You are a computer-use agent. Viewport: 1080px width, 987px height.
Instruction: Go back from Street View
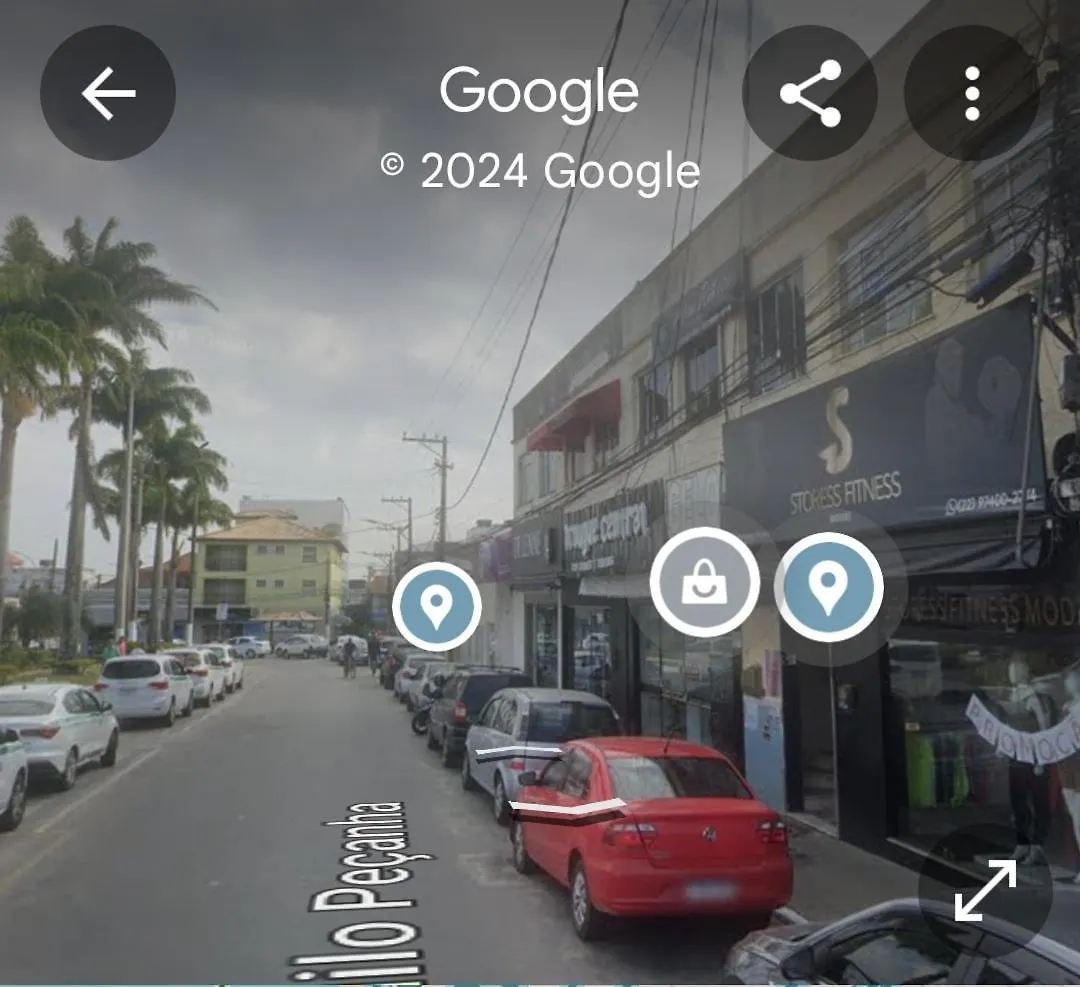108,93
